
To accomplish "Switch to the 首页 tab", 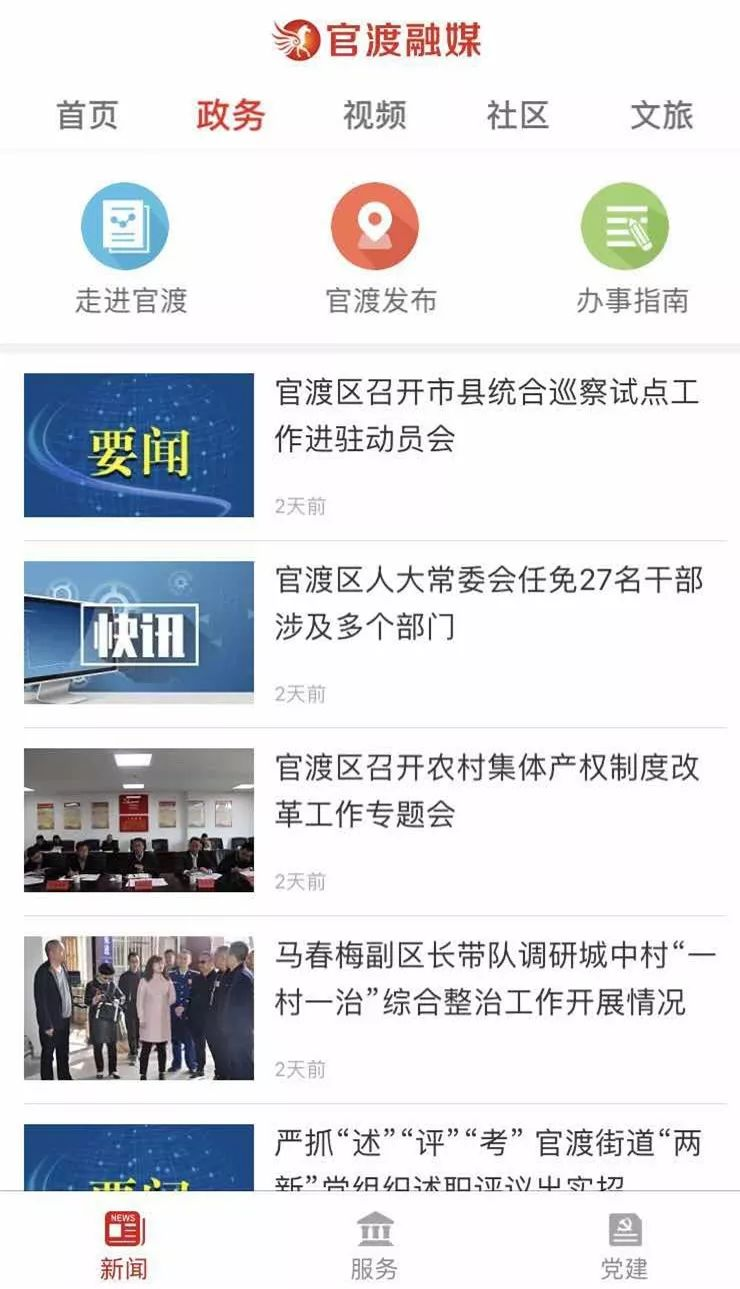I will pos(87,115).
